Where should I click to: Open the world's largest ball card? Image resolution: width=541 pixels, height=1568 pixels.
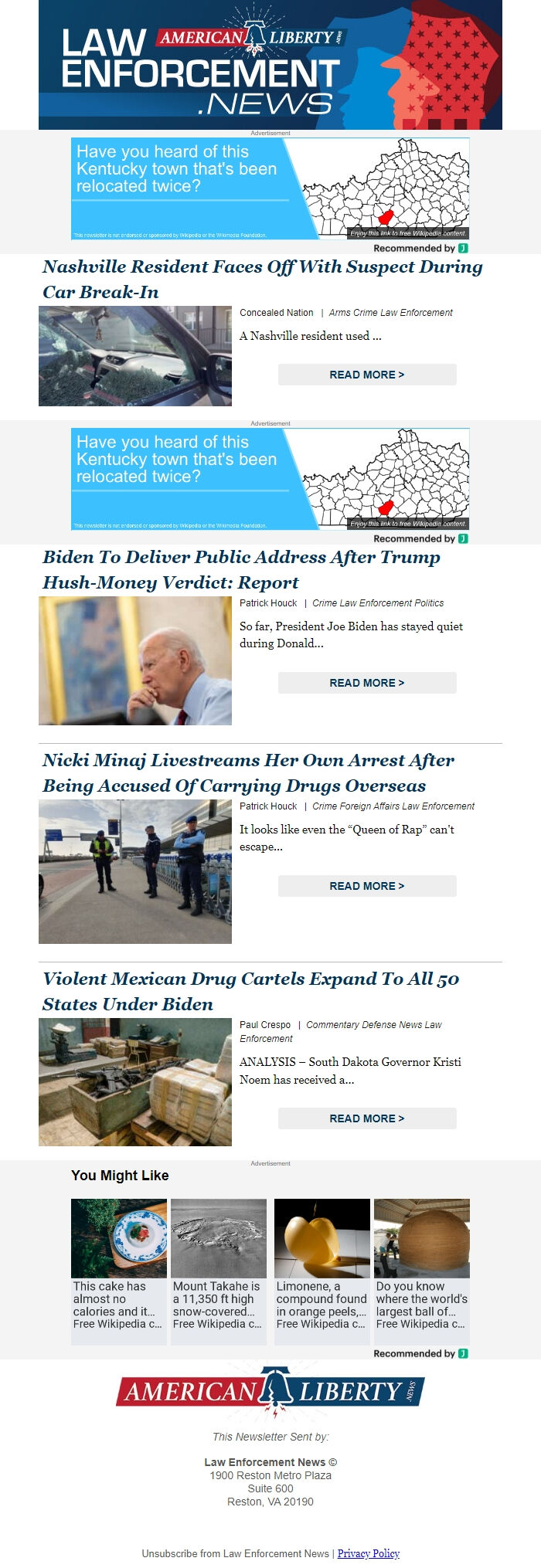tap(421, 1271)
